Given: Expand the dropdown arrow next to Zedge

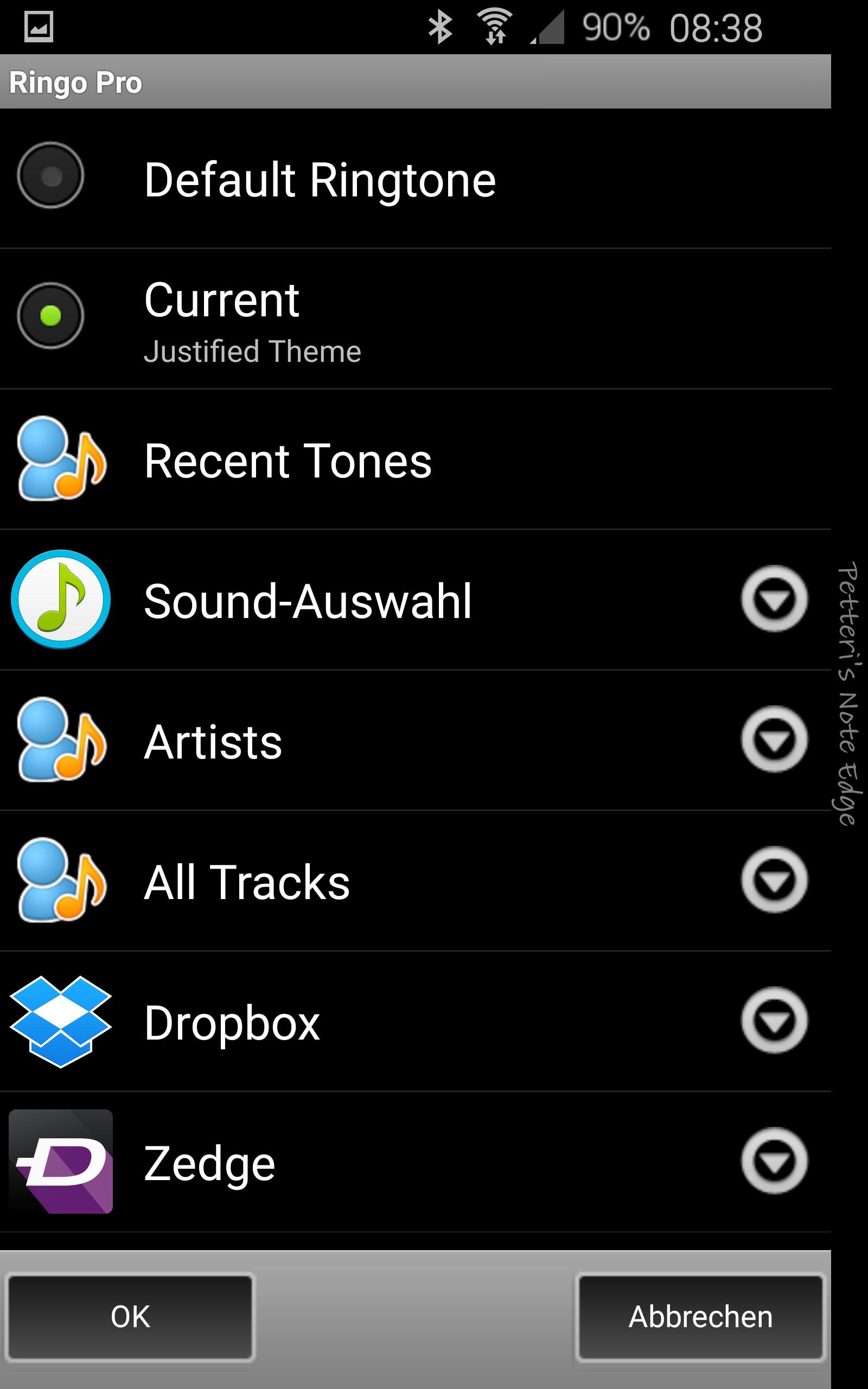Looking at the screenshot, I should (x=775, y=1161).
